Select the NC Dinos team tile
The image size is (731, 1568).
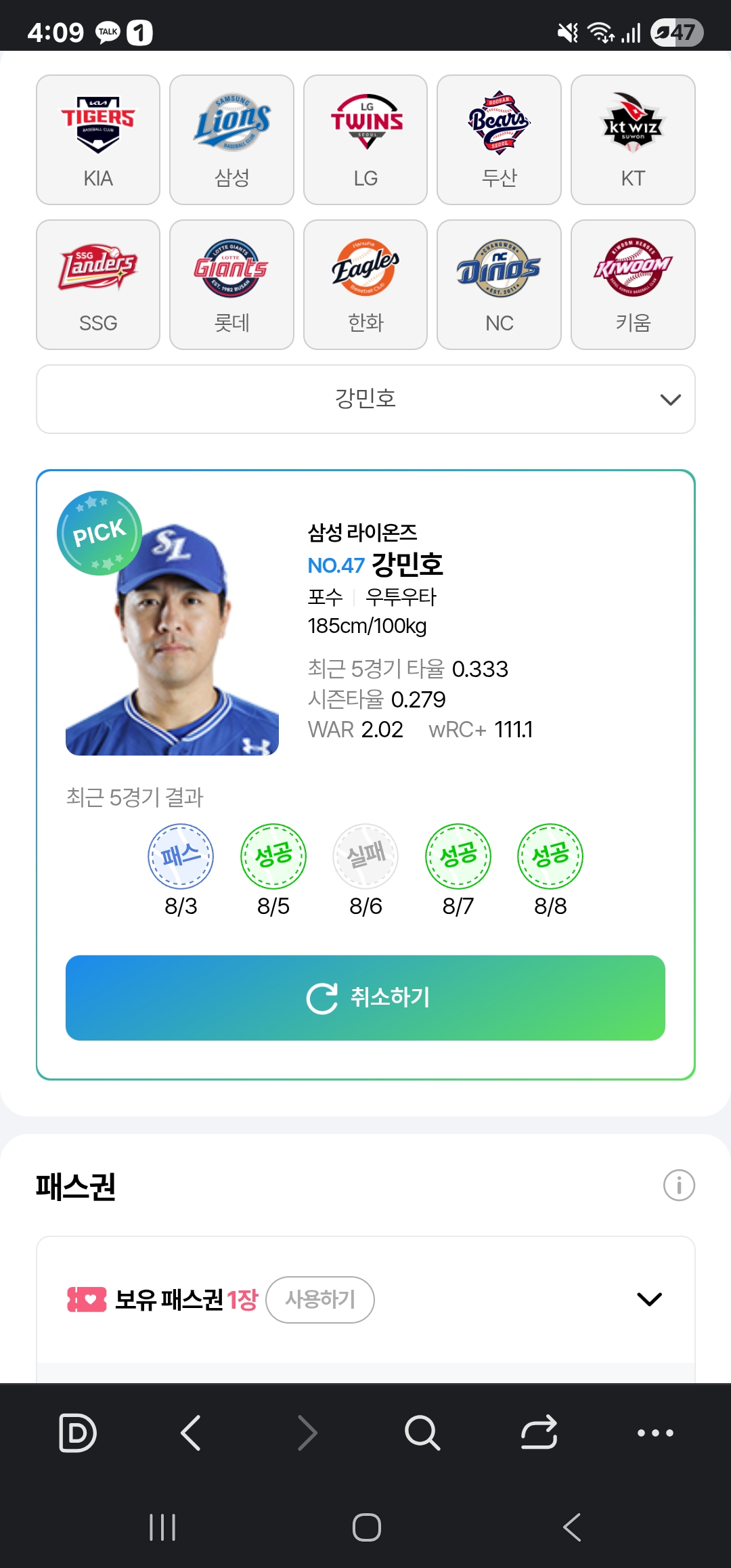click(499, 284)
